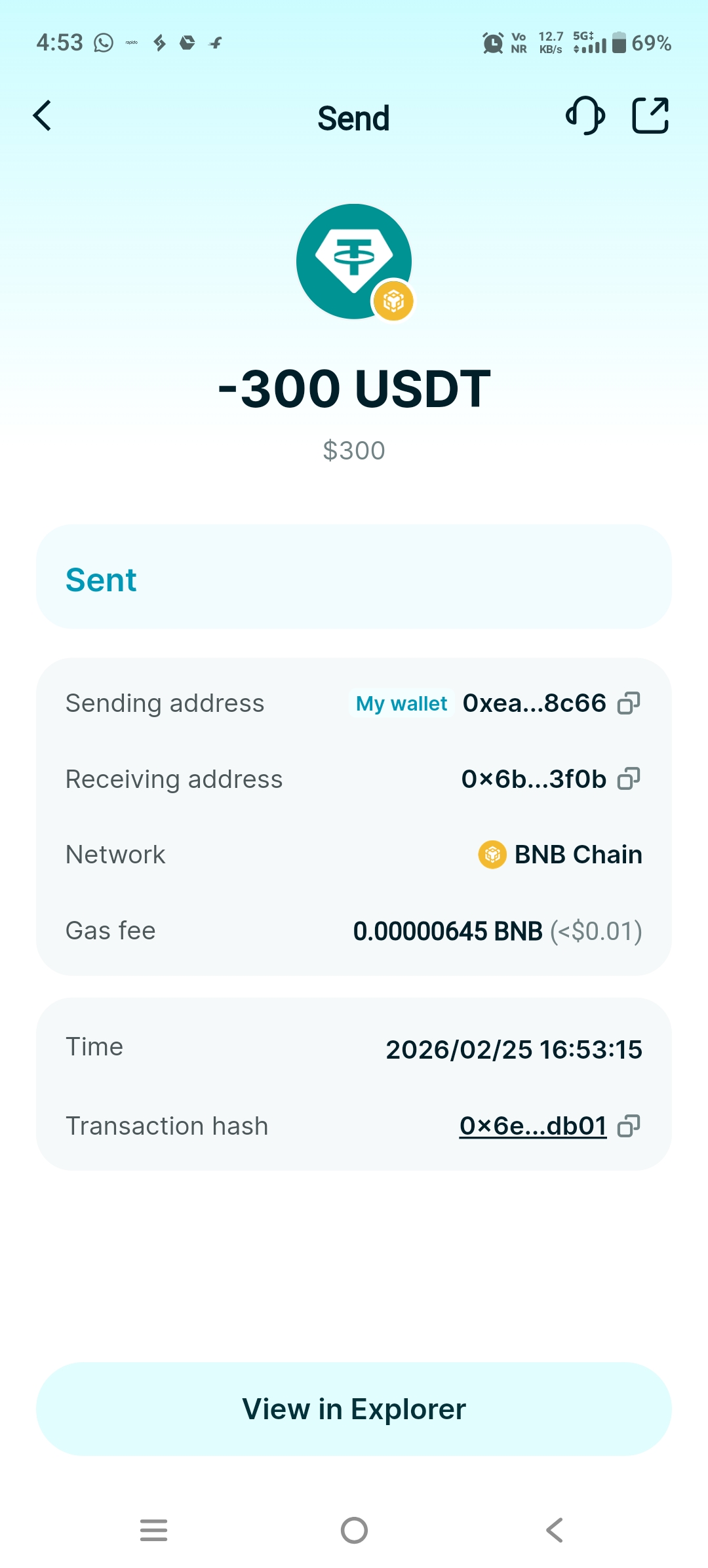Share this transaction details
This screenshot has height=1568, width=708.
click(650, 116)
